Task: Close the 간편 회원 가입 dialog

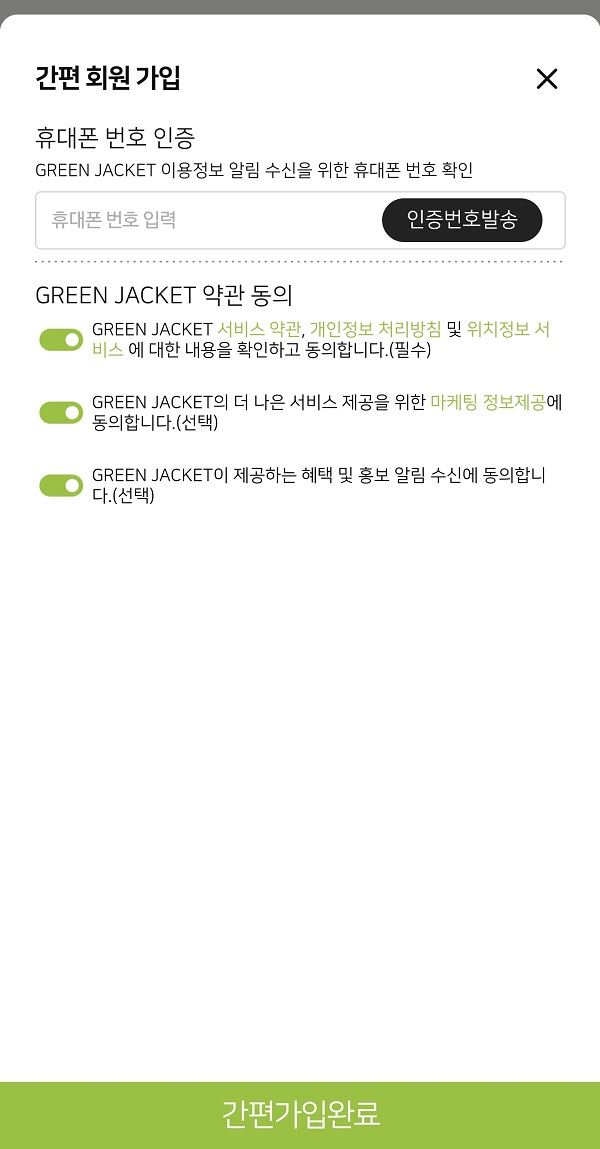Action: [546, 79]
